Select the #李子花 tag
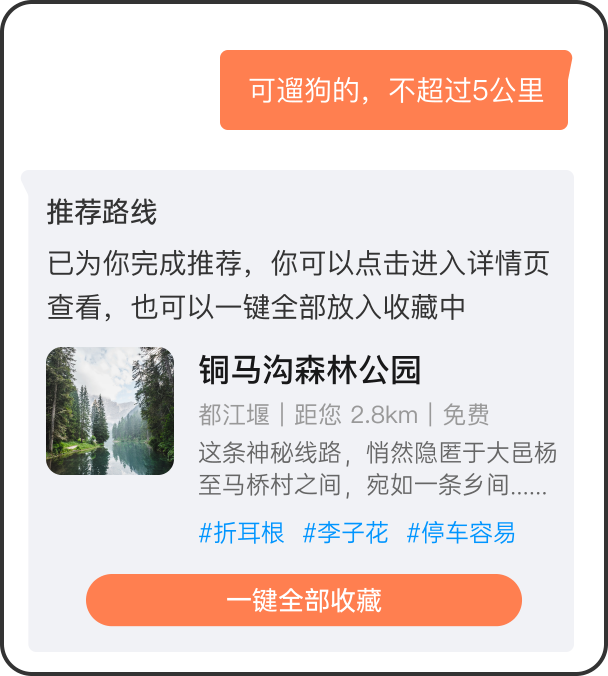This screenshot has width=608, height=676. (345, 533)
